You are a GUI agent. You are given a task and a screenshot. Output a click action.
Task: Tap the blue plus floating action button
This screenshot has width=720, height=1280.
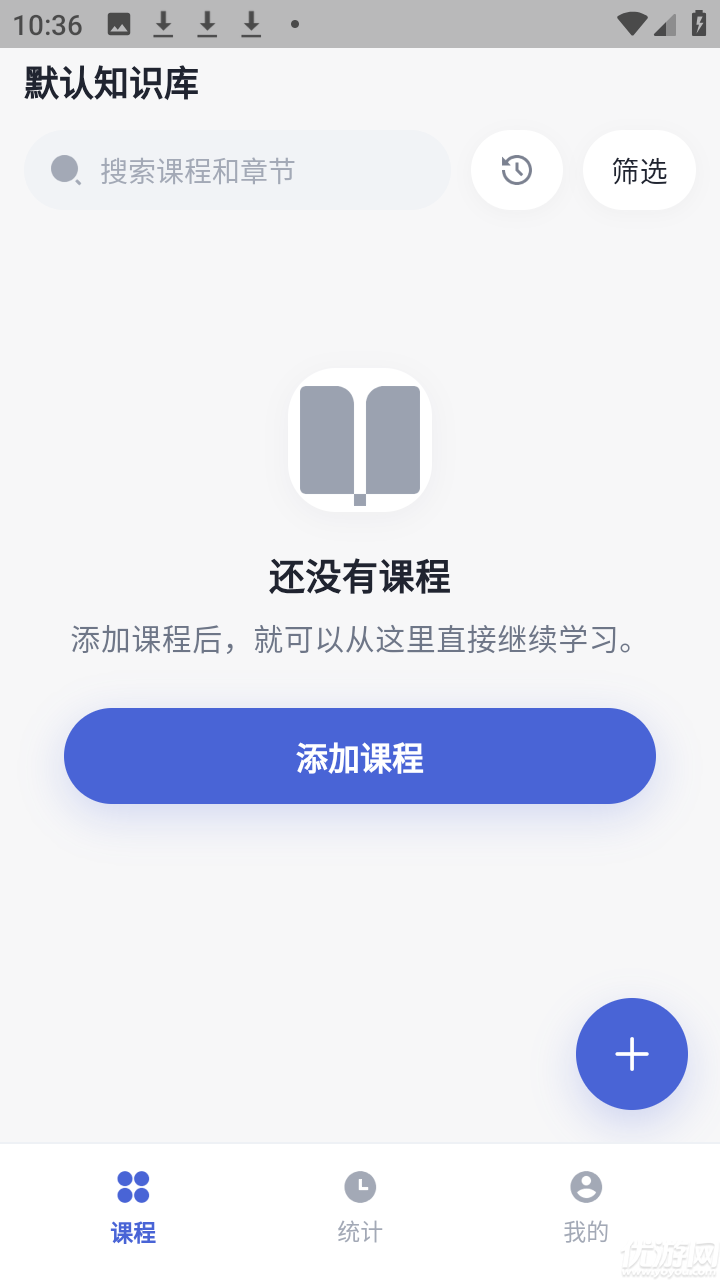click(x=631, y=1054)
